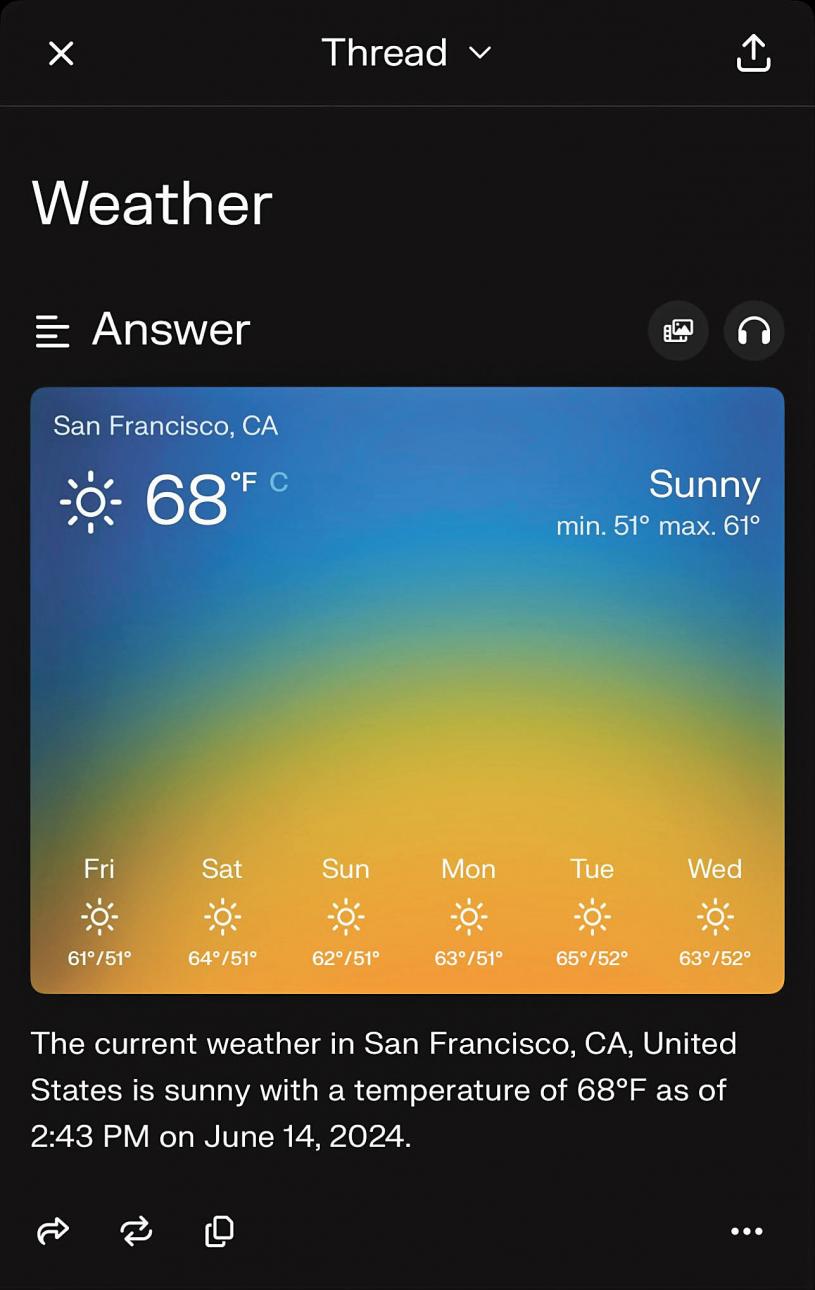Listen to the answer with headphones icon
Viewport: 815px width, 1290px height.
point(754,330)
